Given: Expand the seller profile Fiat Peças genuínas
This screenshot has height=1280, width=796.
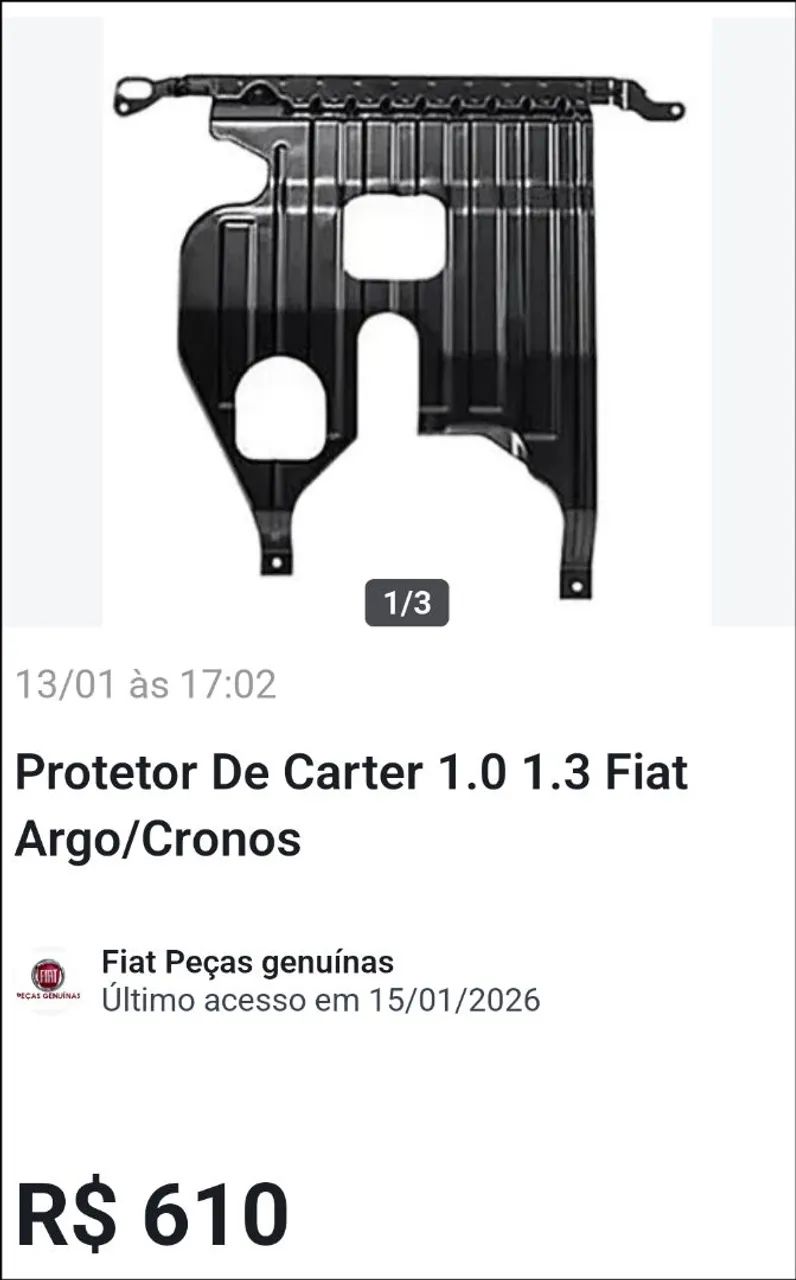Looking at the screenshot, I should 248,963.
